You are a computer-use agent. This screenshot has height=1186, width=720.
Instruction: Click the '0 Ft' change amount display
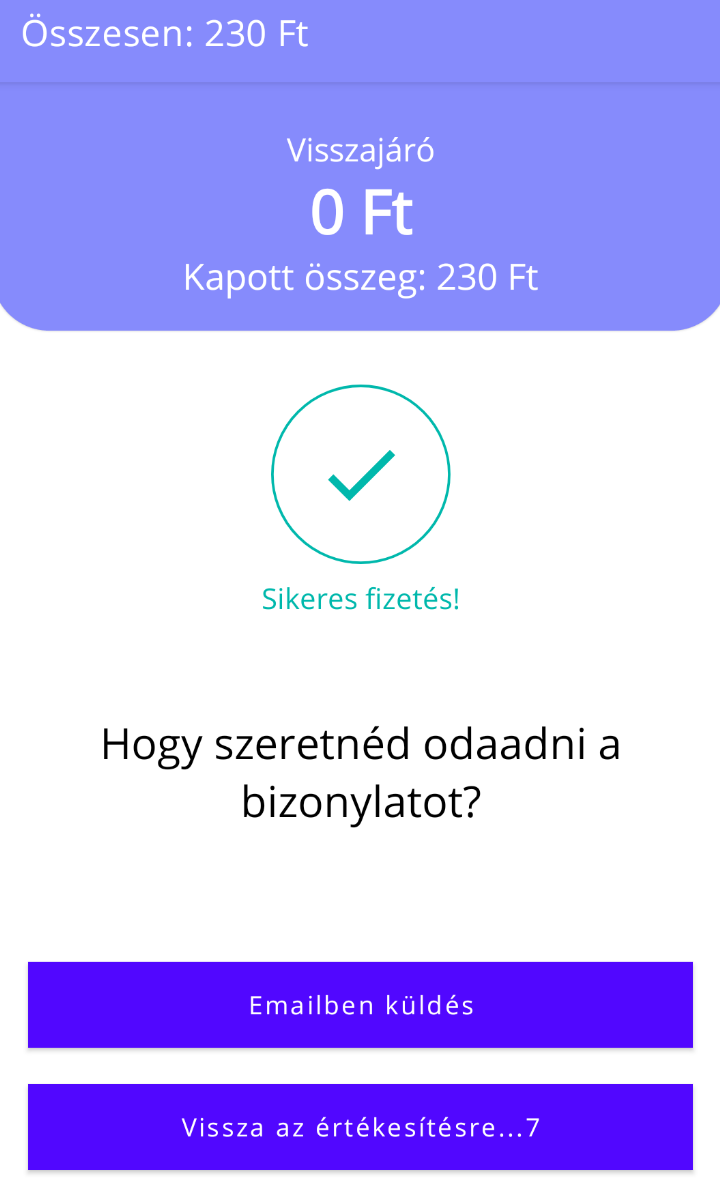tap(360, 211)
